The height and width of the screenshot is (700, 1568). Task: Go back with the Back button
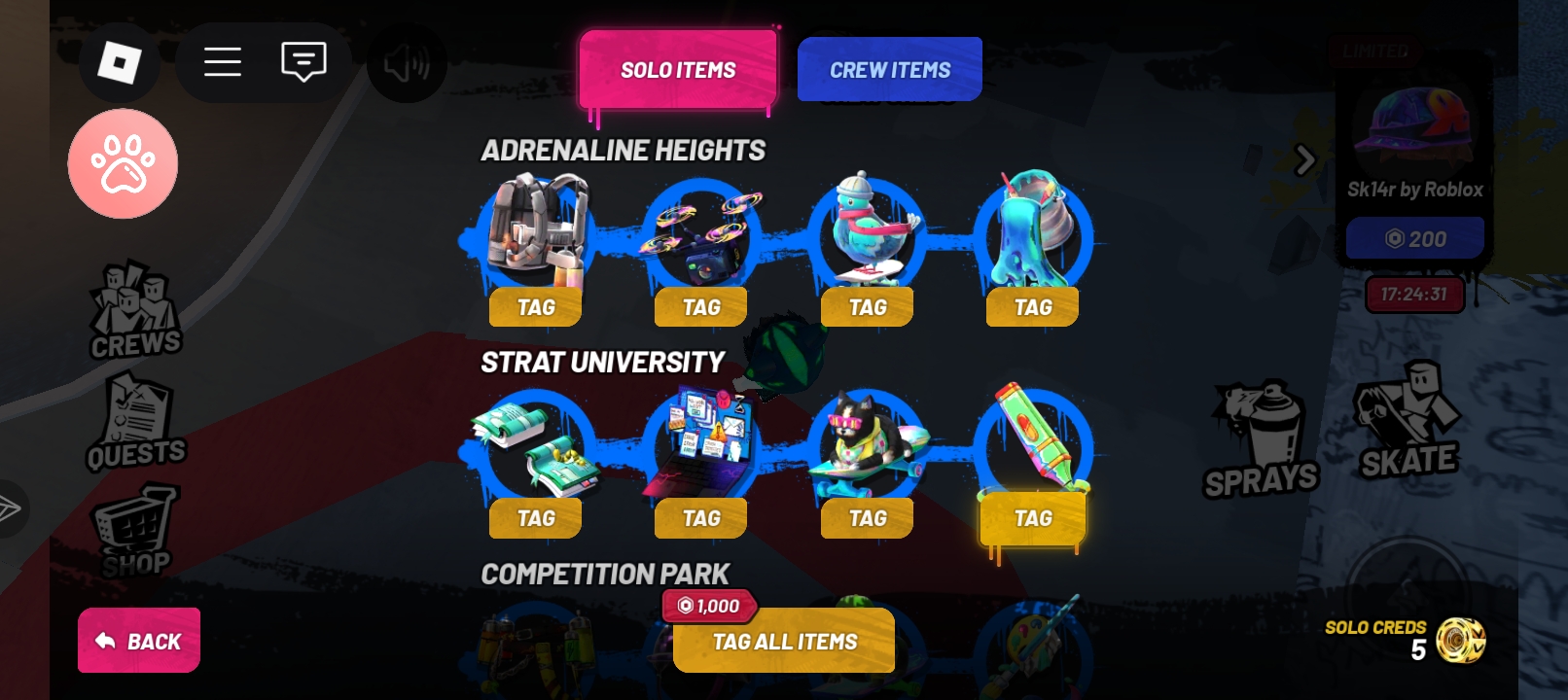point(139,641)
